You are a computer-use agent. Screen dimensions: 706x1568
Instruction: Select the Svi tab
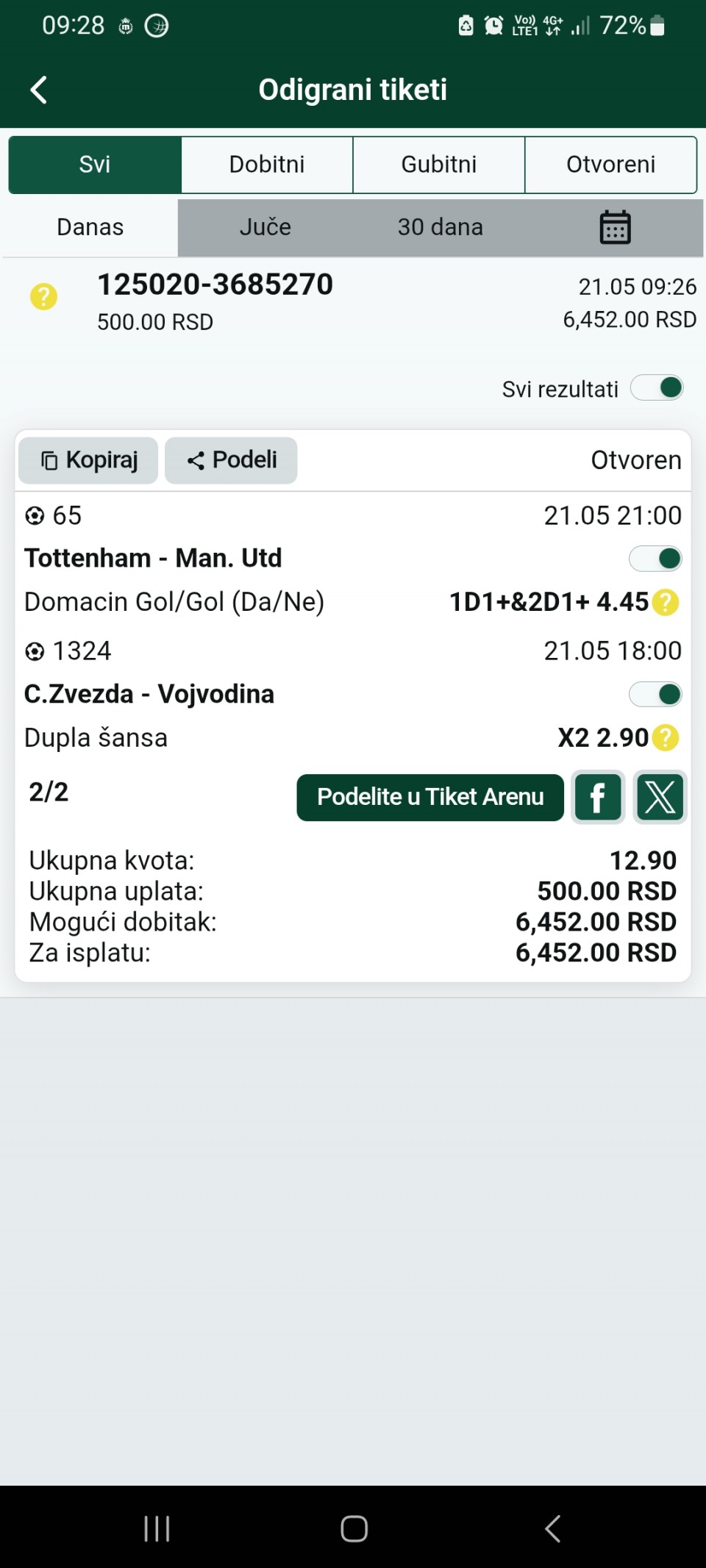point(95,164)
